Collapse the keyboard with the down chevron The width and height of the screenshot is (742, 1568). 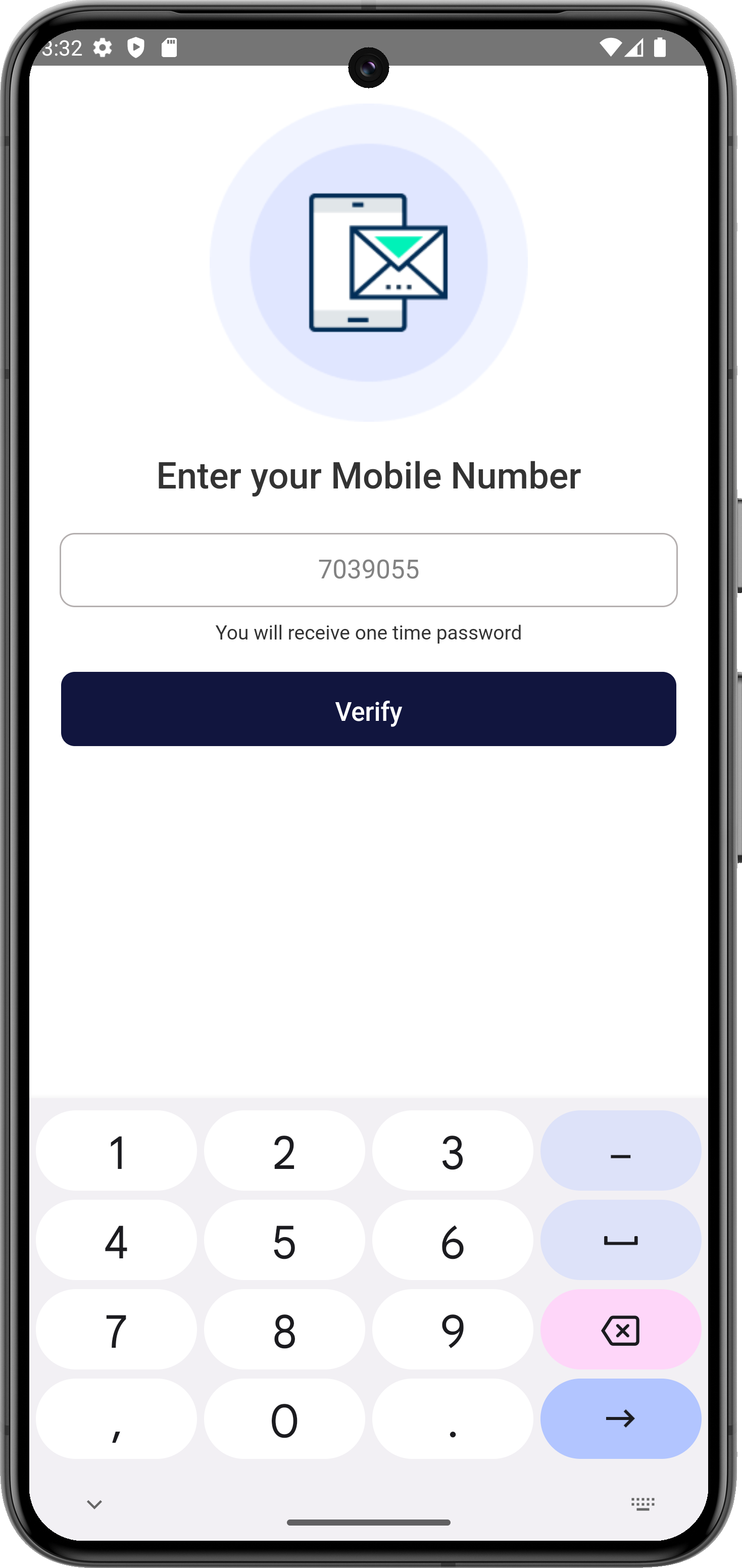(x=94, y=1504)
